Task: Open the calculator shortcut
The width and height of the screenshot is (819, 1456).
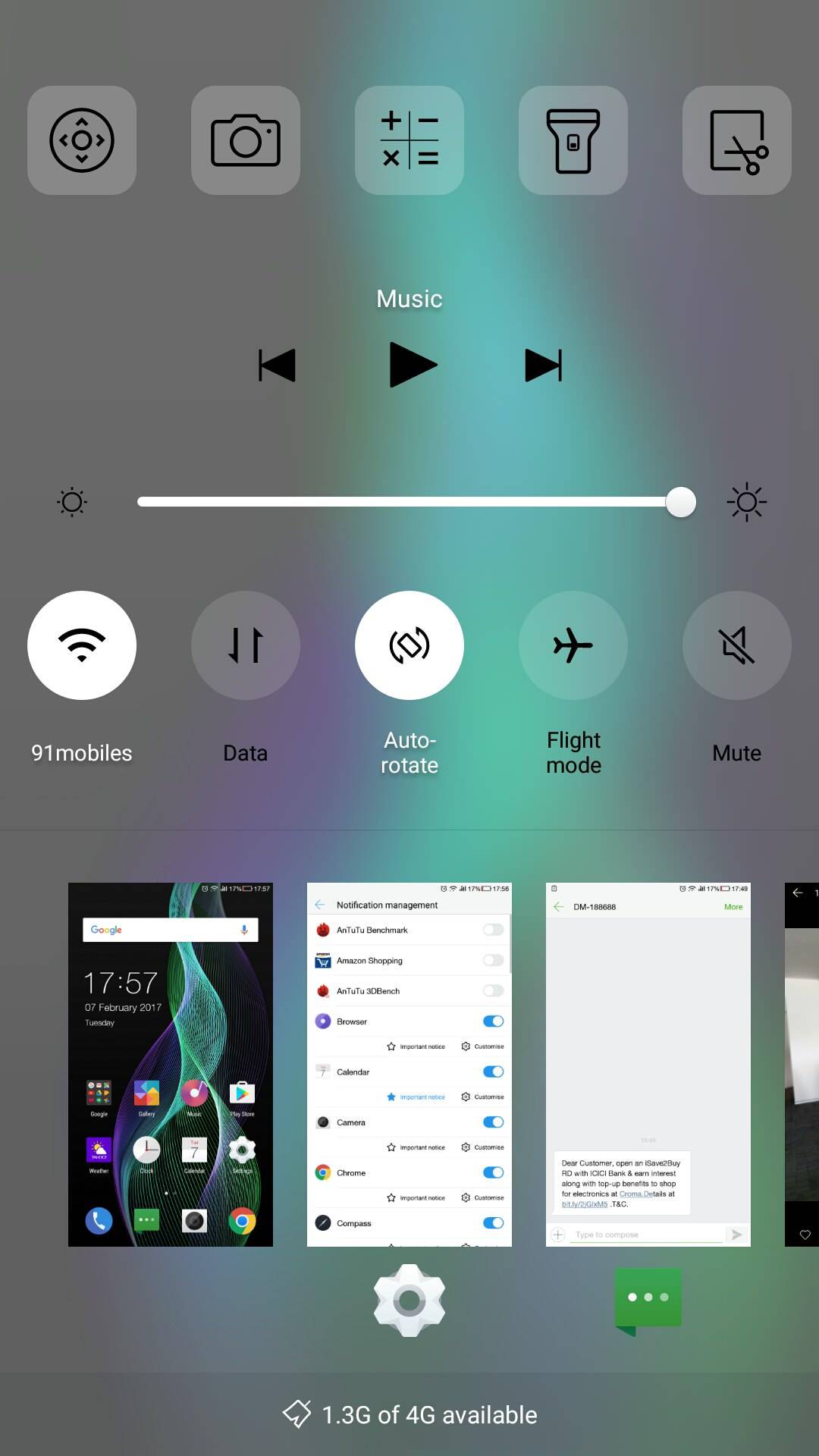Action: point(409,140)
